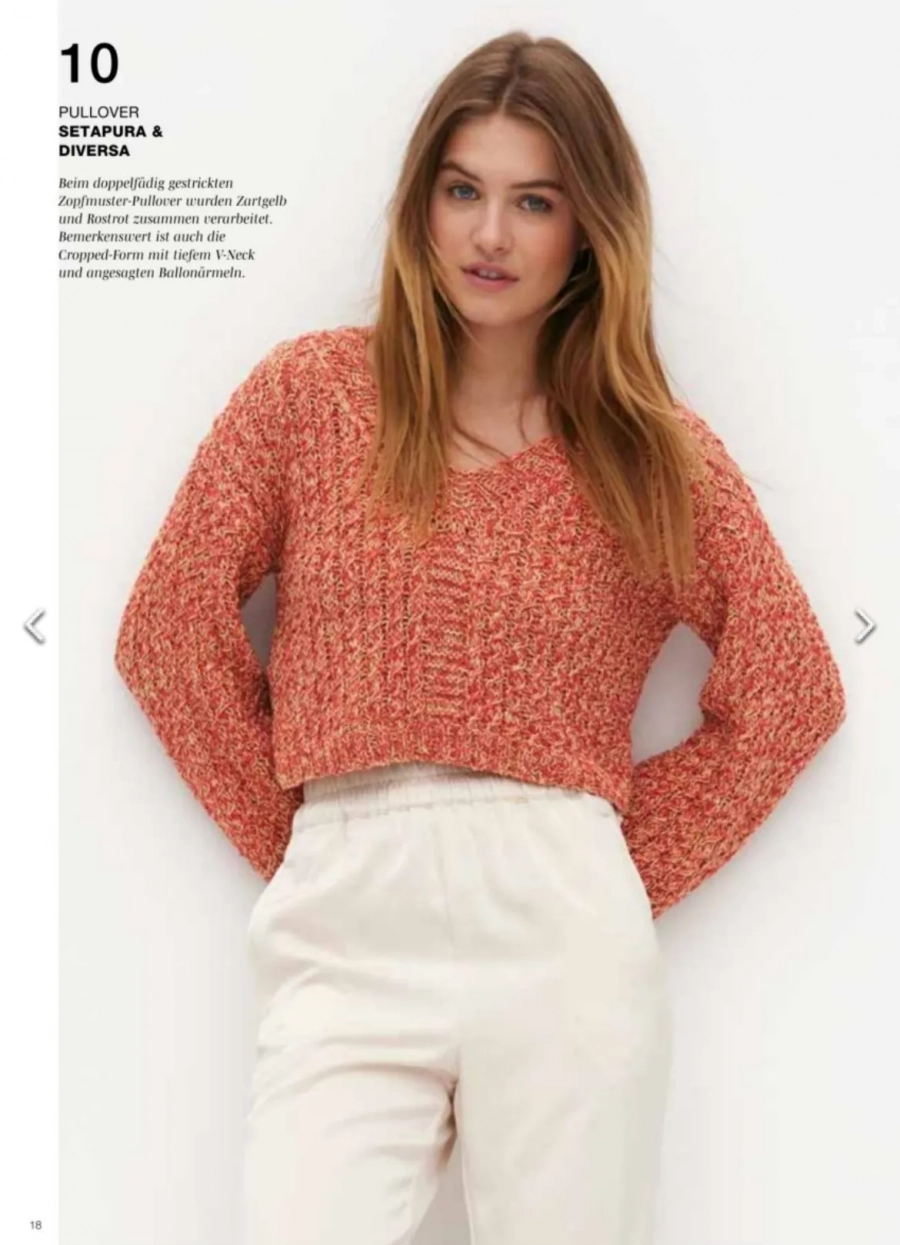
Task: Go to the previous catalog page
Action: (34, 627)
